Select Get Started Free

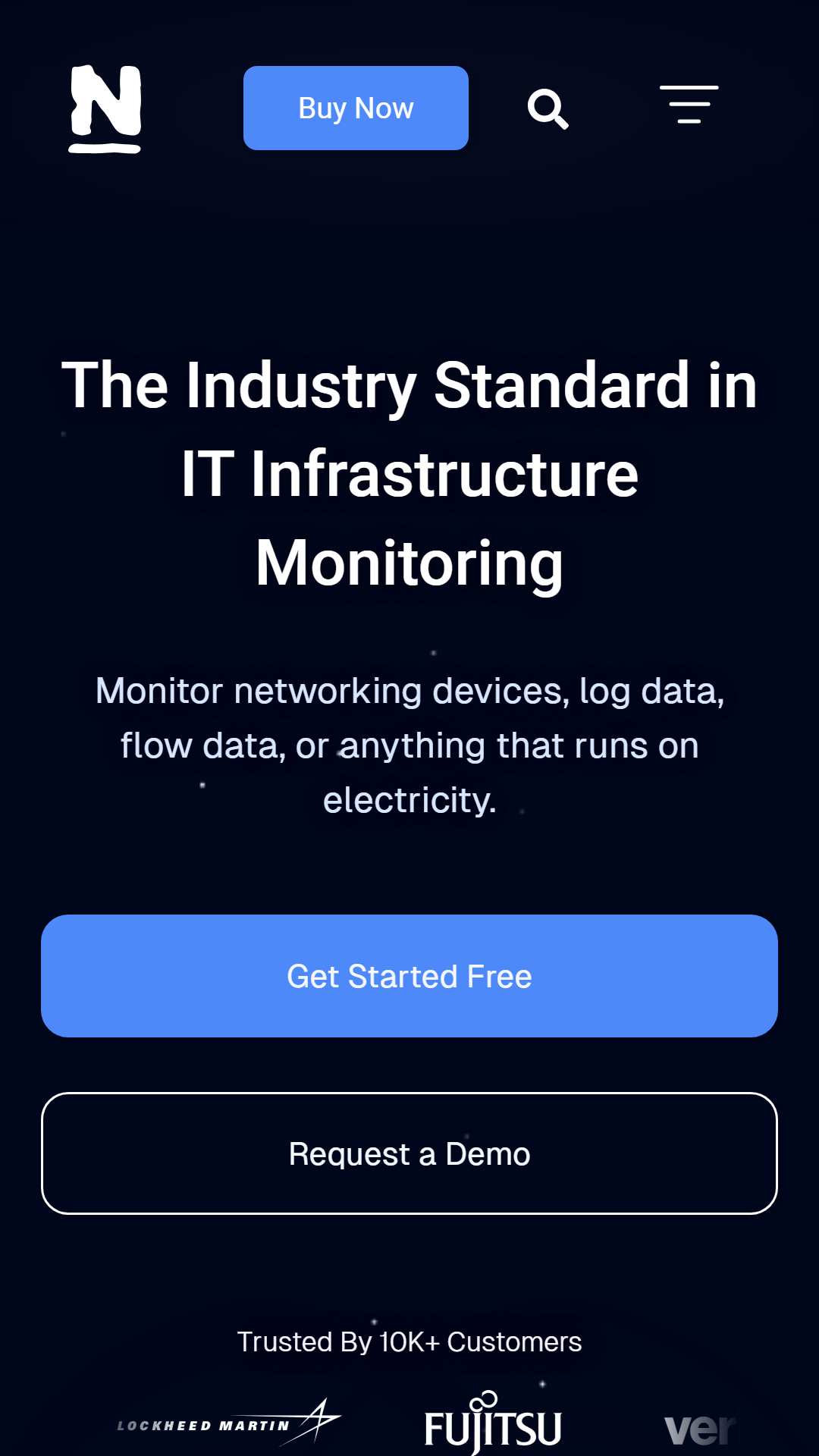(409, 976)
